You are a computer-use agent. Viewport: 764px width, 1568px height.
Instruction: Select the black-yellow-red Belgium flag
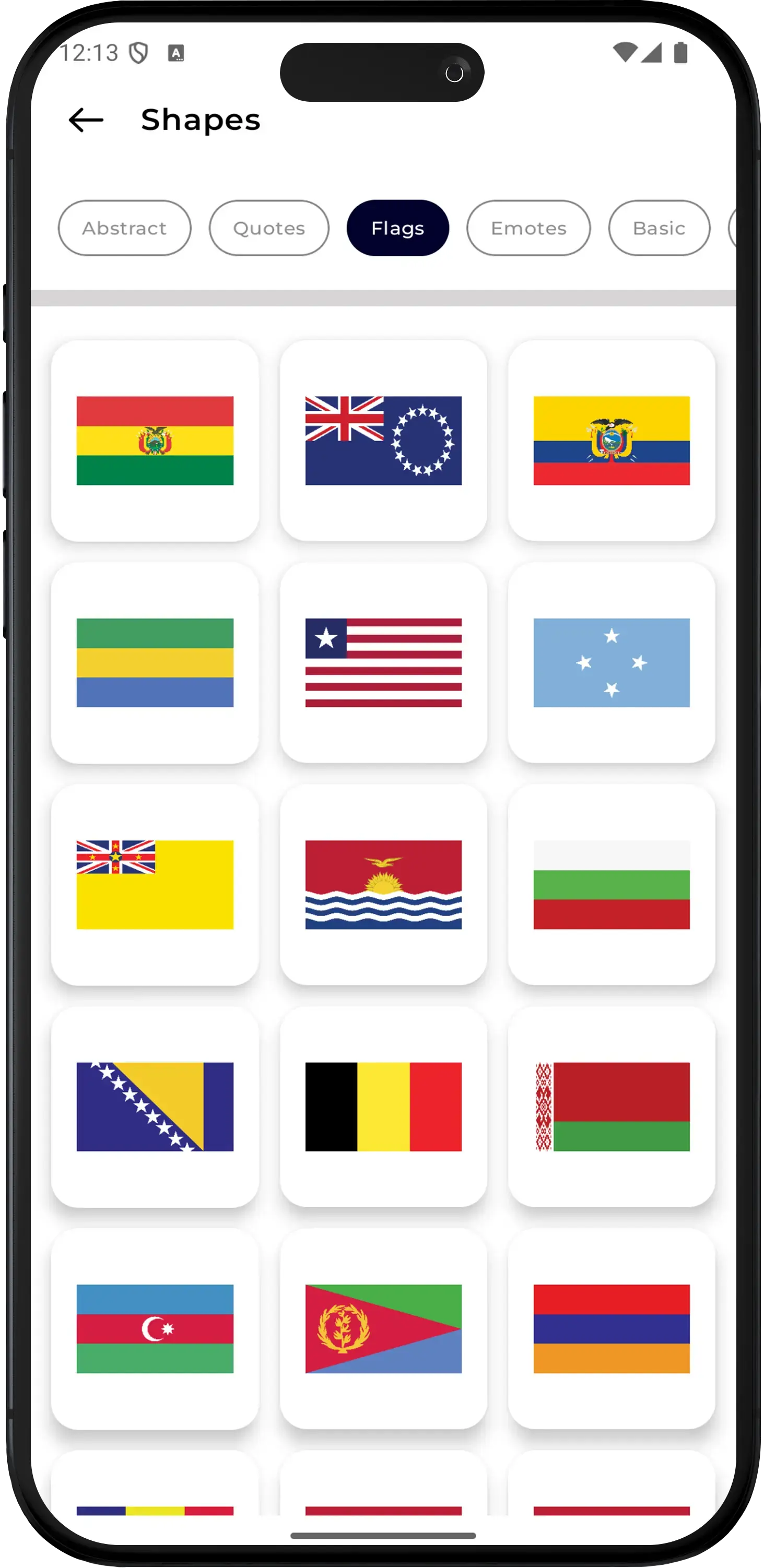pyautogui.click(x=383, y=1107)
